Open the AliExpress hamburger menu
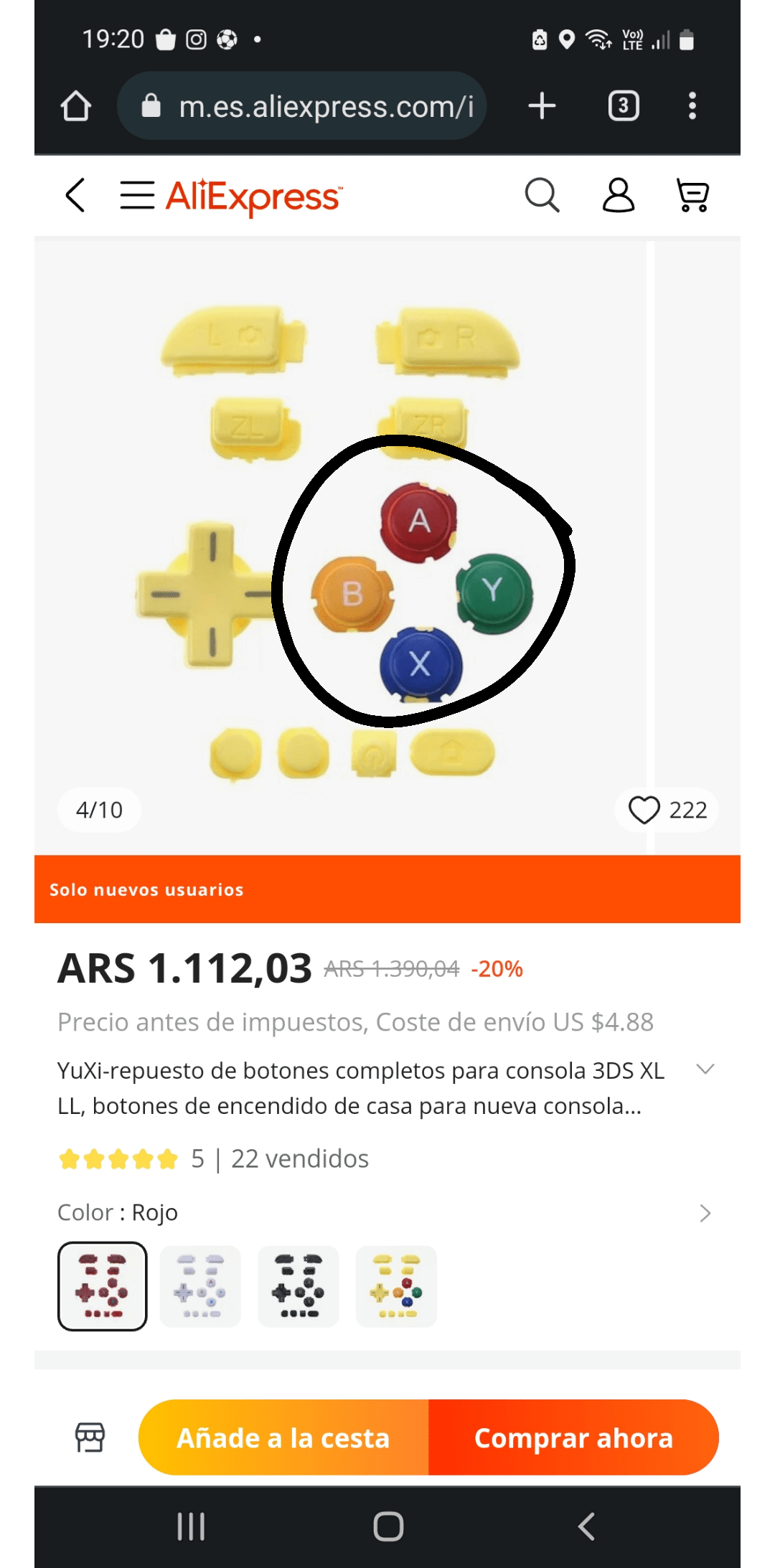Image resolution: width=775 pixels, height=1568 pixels. click(137, 195)
